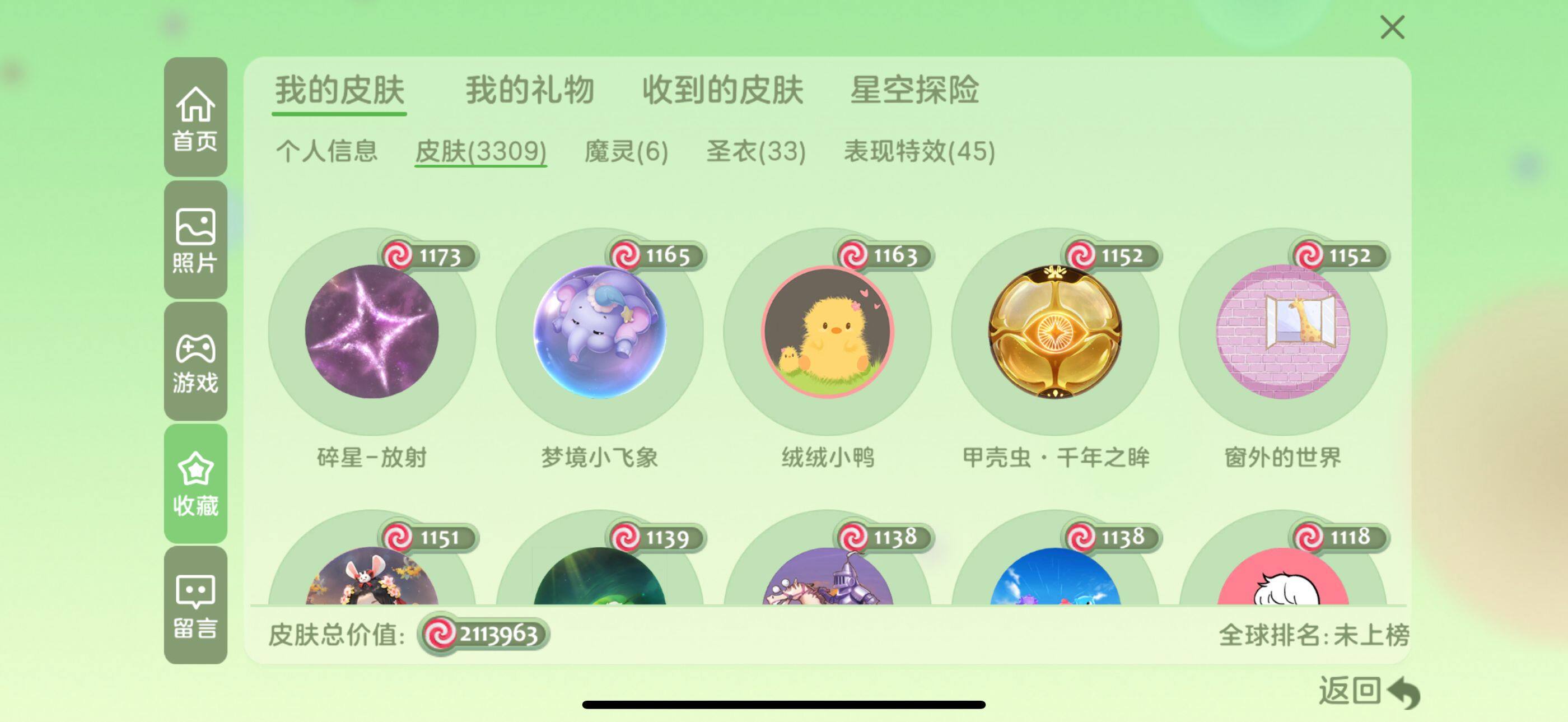
Task: Close the profile panel with X
Action: 1392,27
